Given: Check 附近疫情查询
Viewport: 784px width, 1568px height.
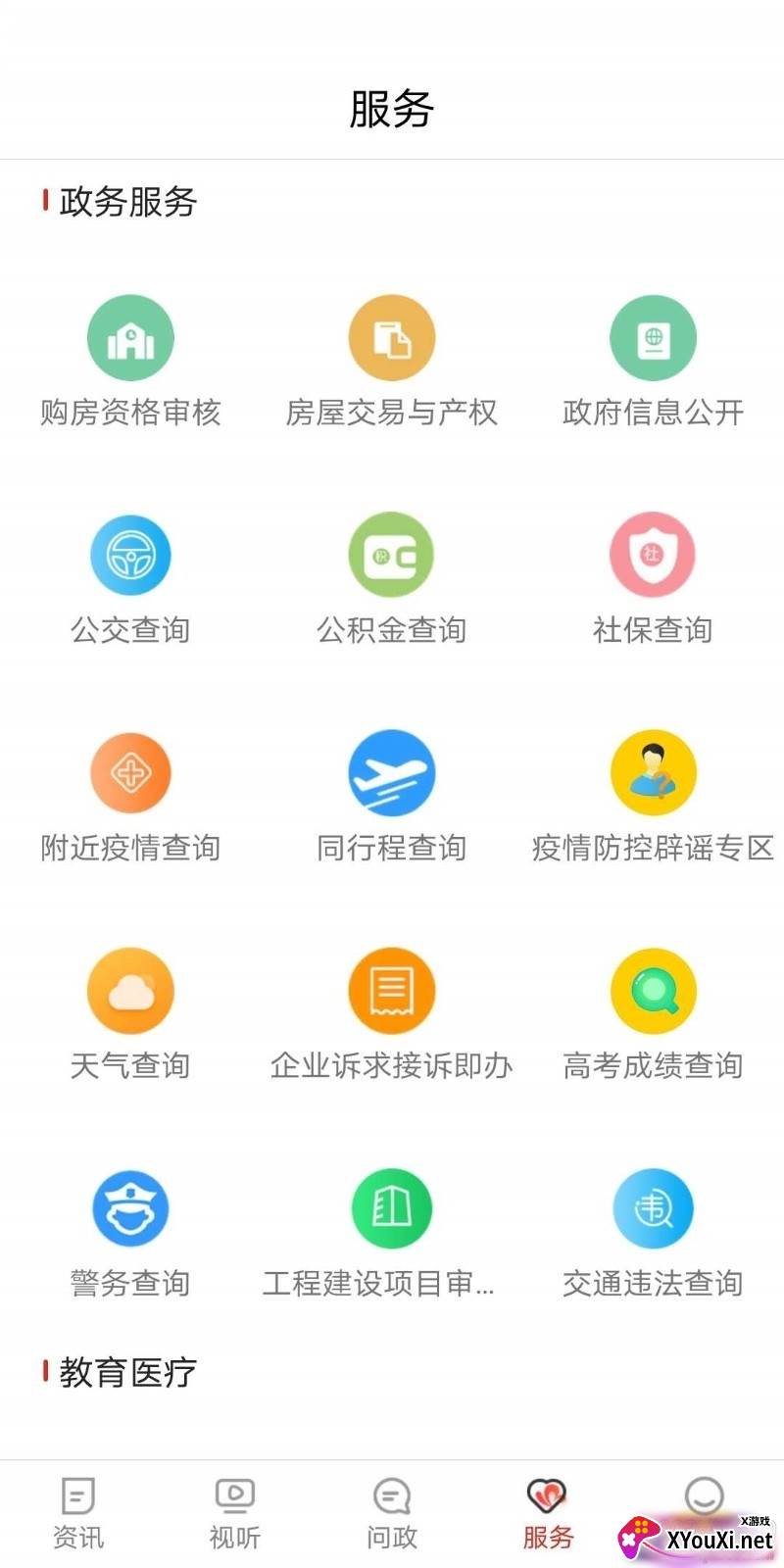Looking at the screenshot, I should [x=130, y=773].
